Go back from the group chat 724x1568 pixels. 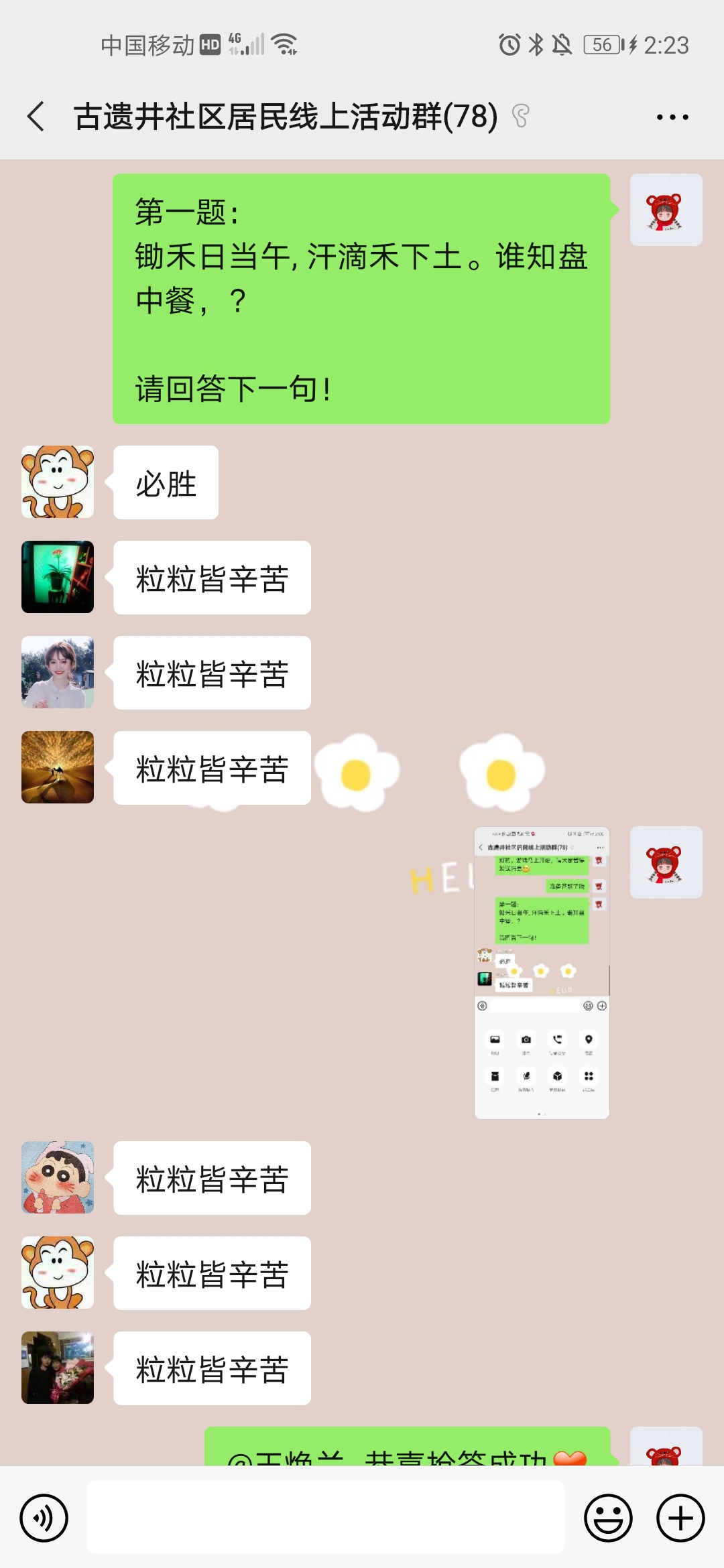(36, 117)
